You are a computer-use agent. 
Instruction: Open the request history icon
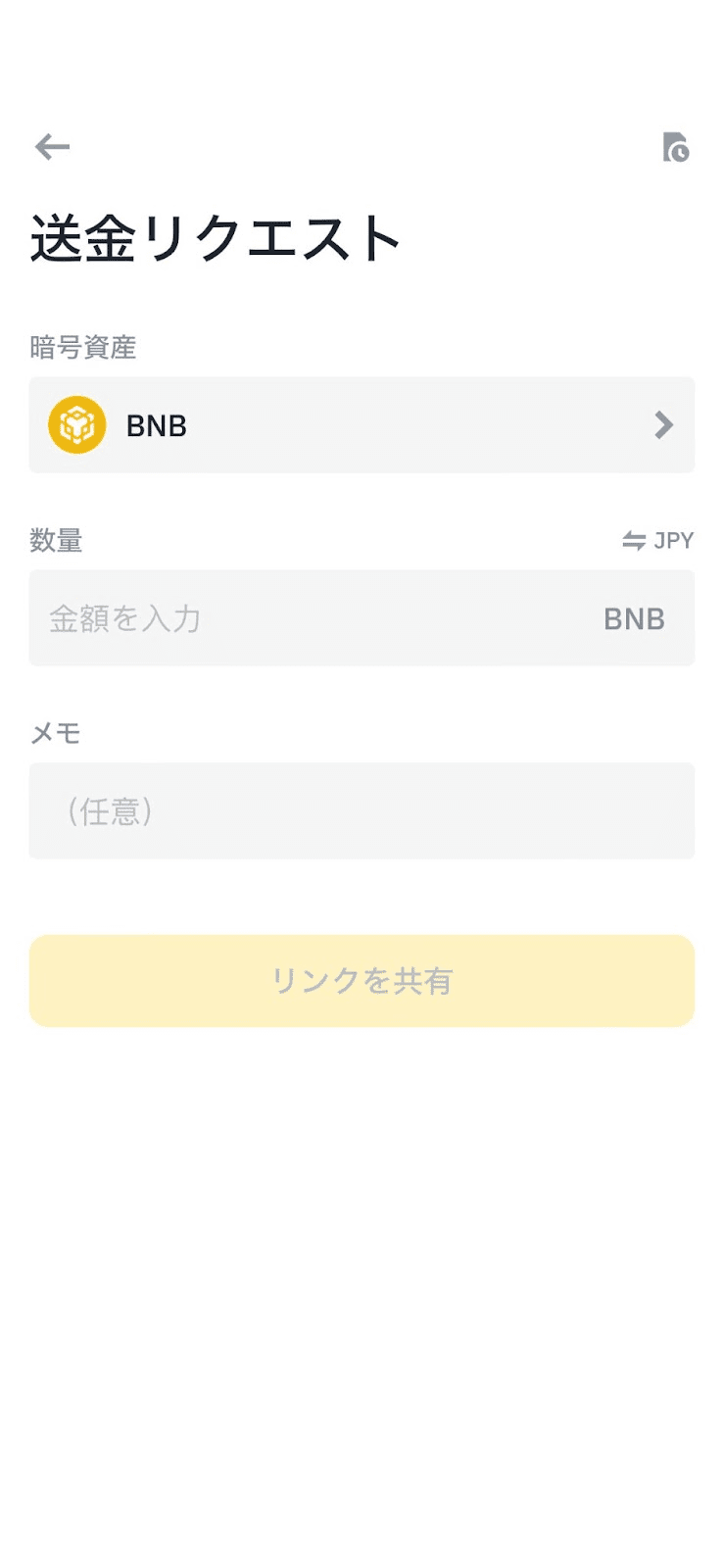[675, 147]
